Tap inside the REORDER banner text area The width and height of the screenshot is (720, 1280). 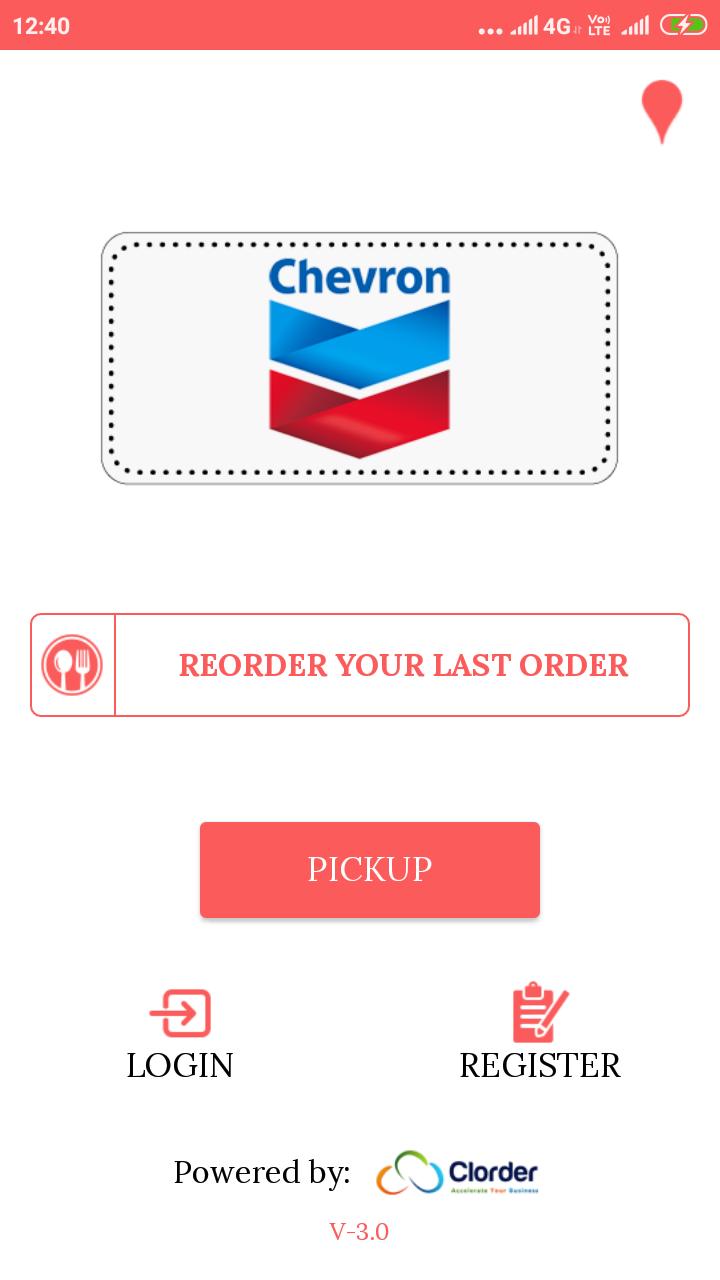click(x=403, y=664)
